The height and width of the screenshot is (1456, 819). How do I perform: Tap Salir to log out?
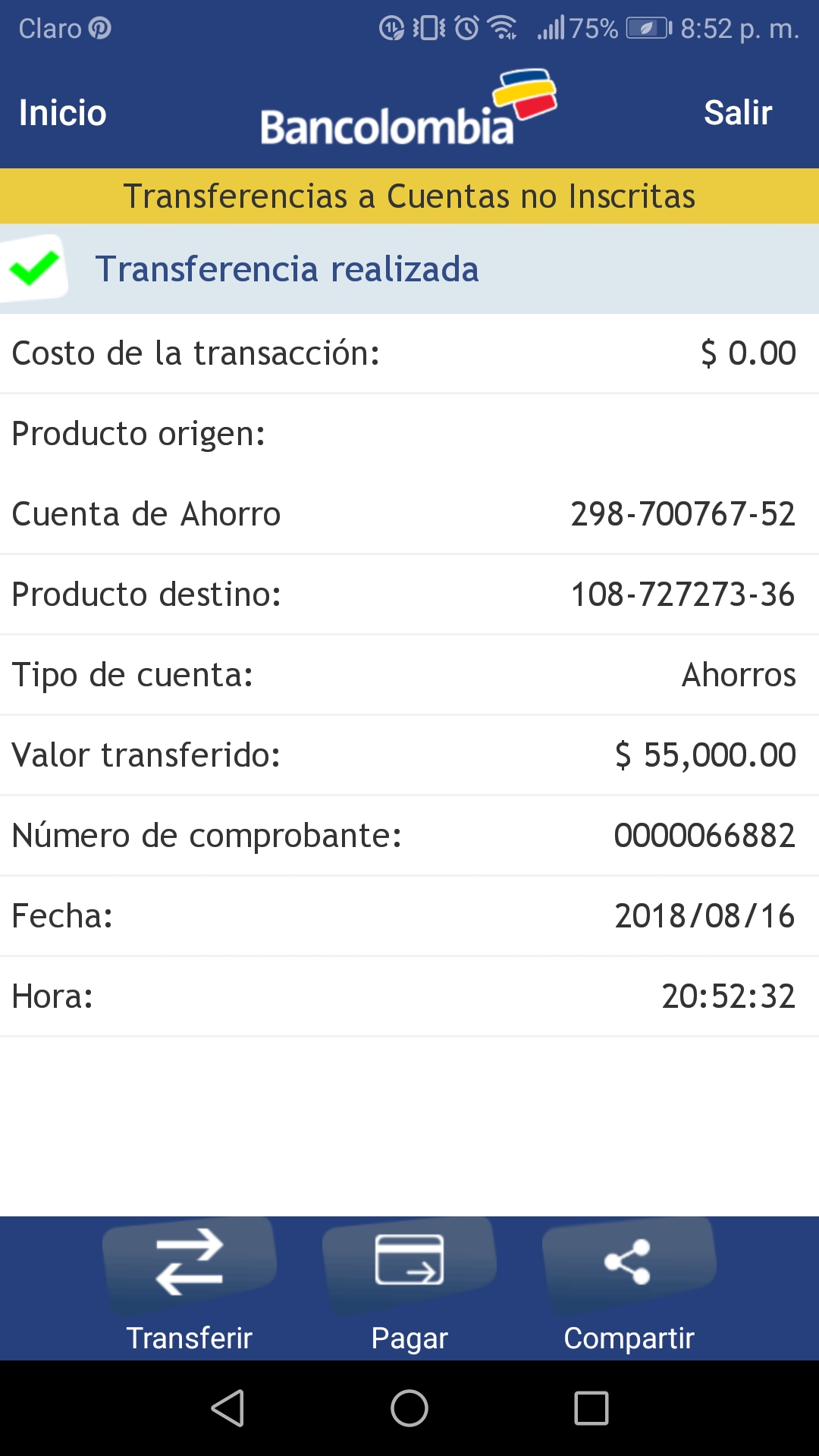pos(737,113)
